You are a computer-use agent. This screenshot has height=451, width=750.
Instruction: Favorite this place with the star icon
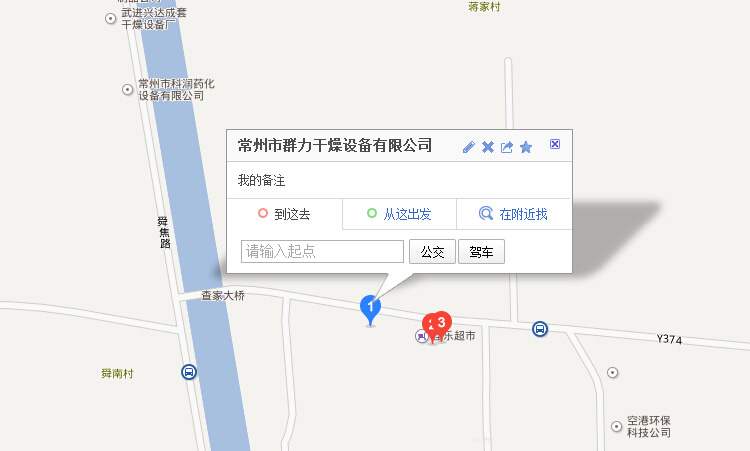pos(526,147)
